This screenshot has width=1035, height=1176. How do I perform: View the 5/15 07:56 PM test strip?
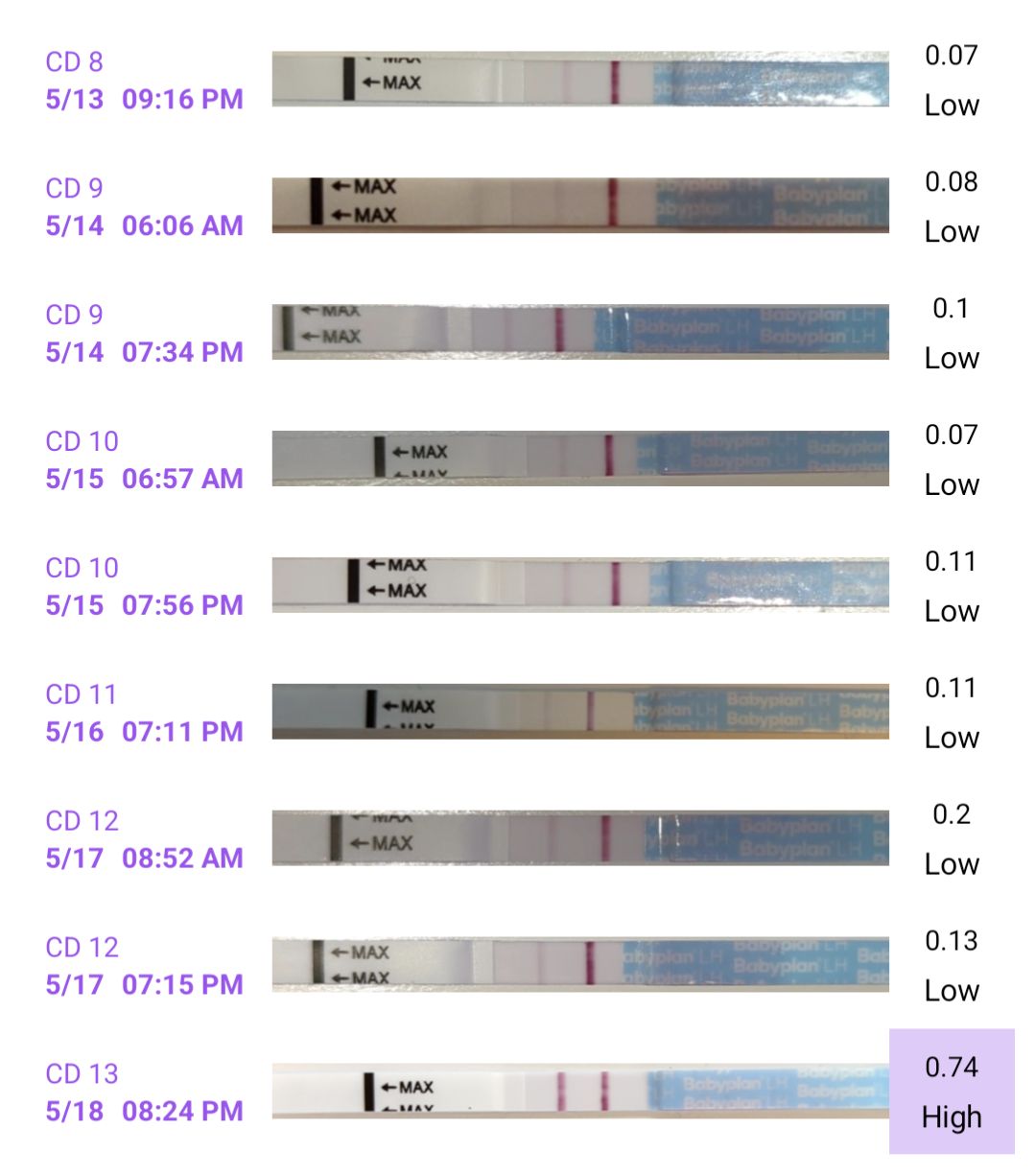pos(579,583)
